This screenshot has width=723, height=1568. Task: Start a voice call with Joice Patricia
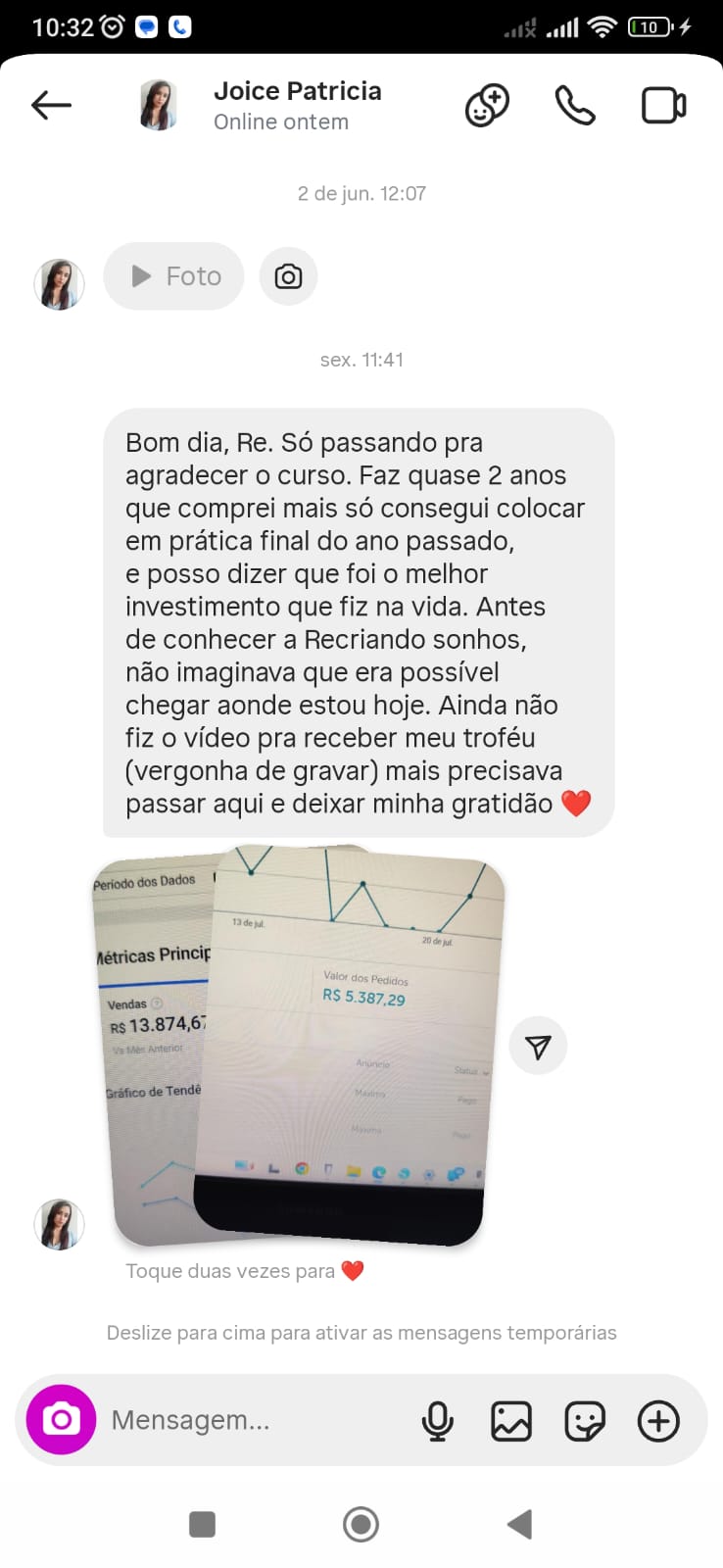click(575, 105)
